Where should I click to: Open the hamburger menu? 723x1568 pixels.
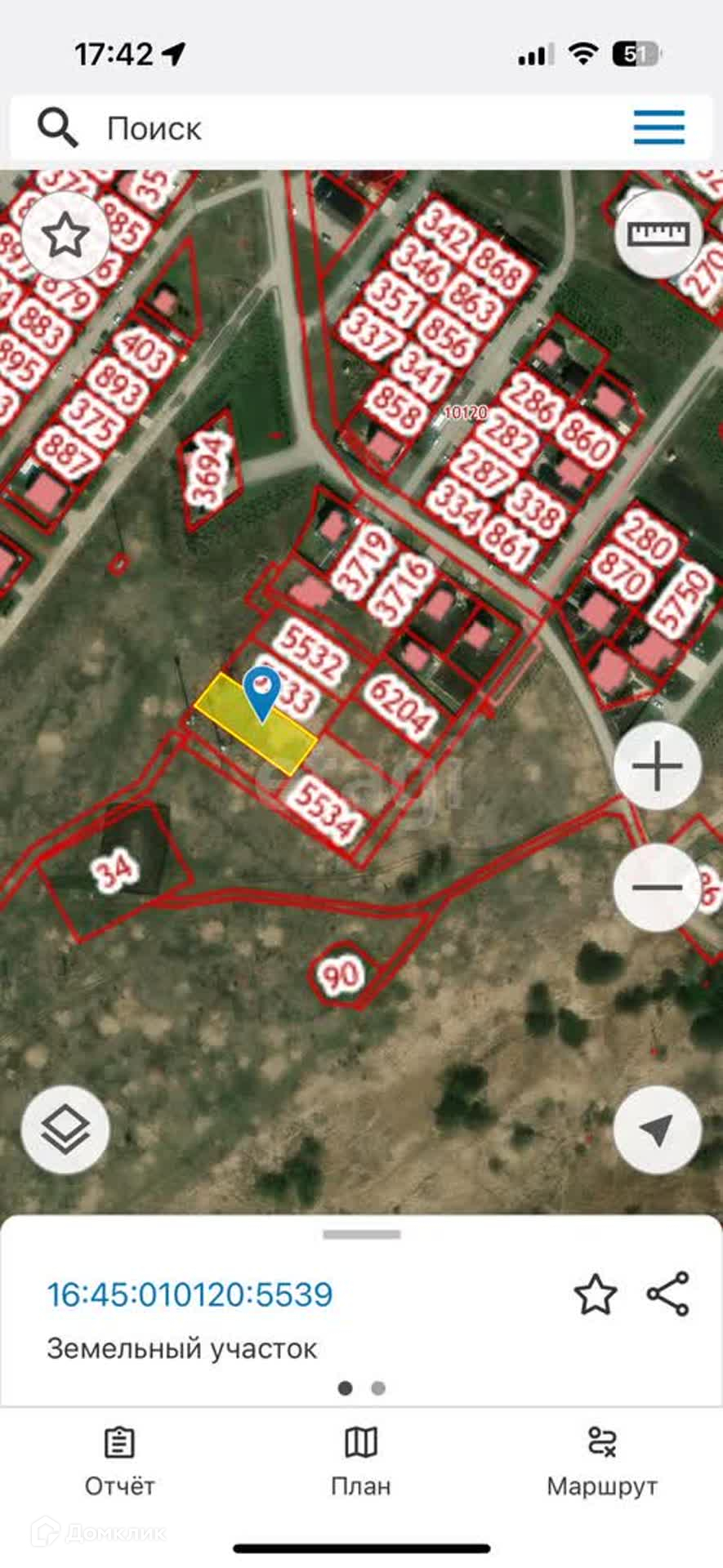(658, 127)
